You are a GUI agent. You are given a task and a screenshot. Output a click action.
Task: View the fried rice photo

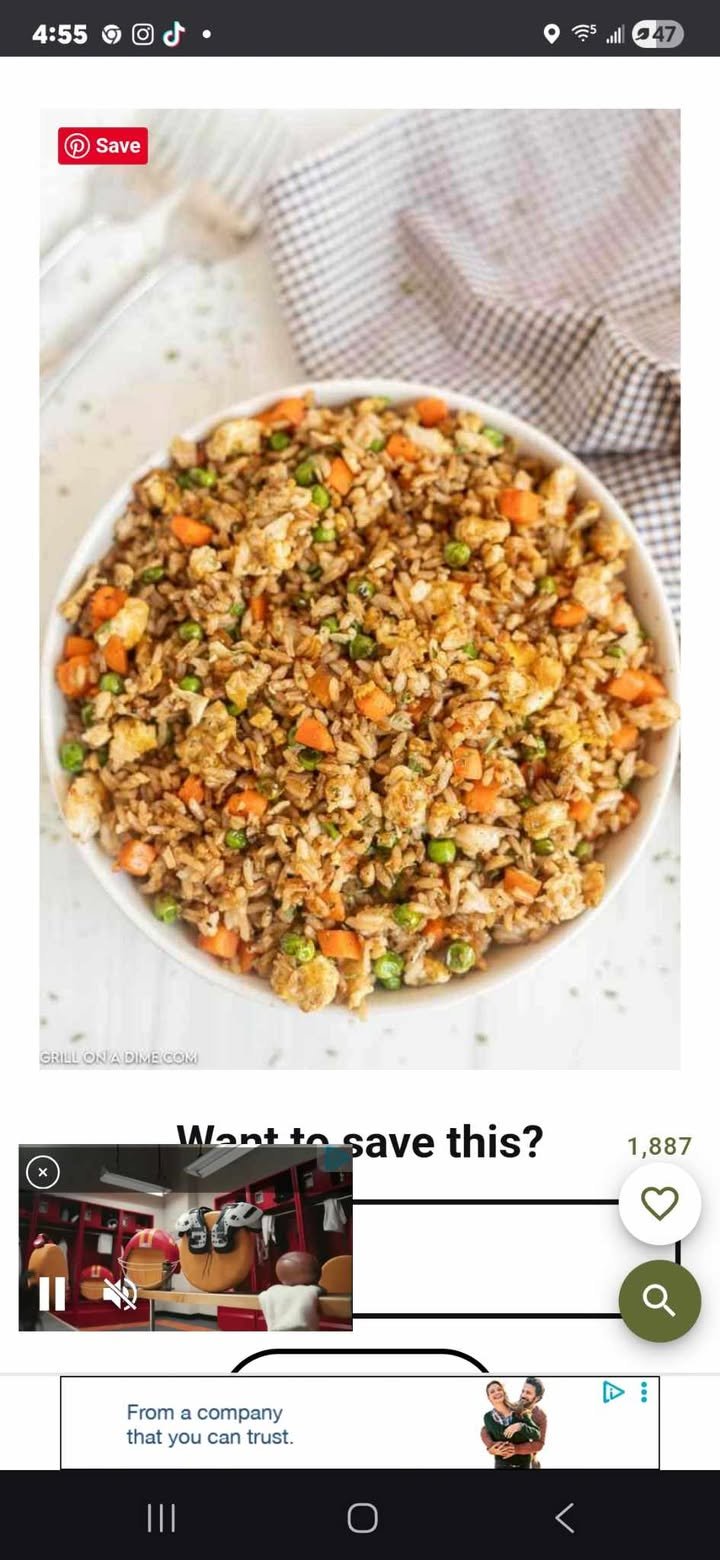(x=360, y=640)
